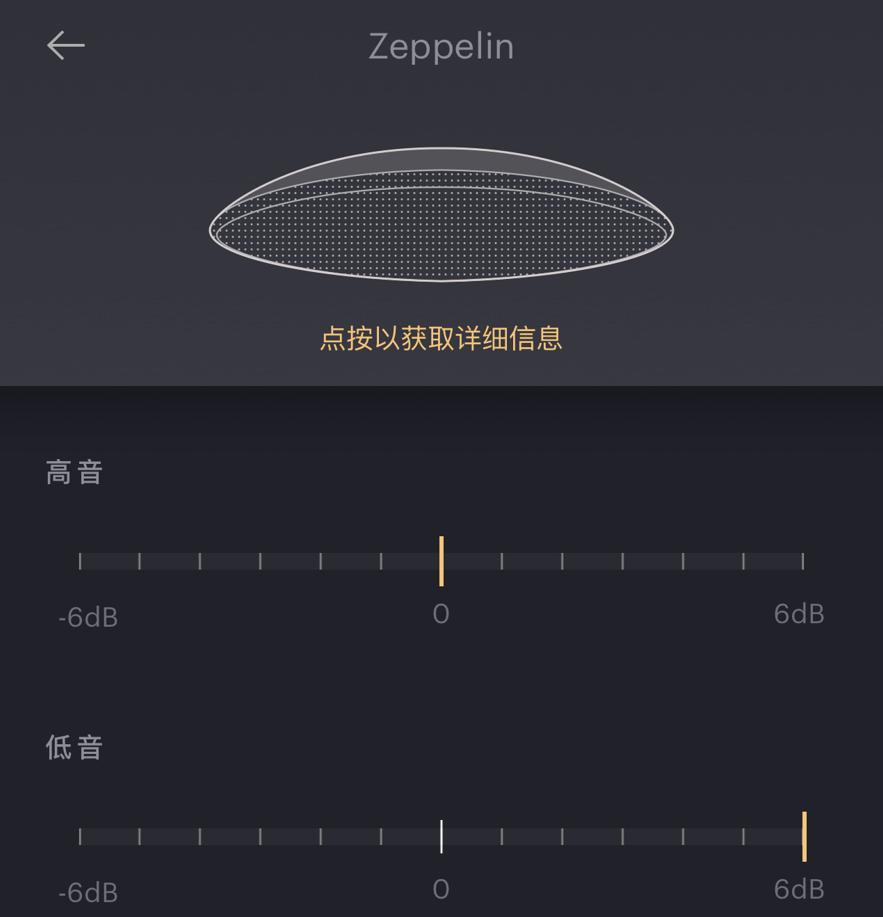Click the back arrow to return
Image resolution: width=883 pixels, height=917 pixels.
66,45
